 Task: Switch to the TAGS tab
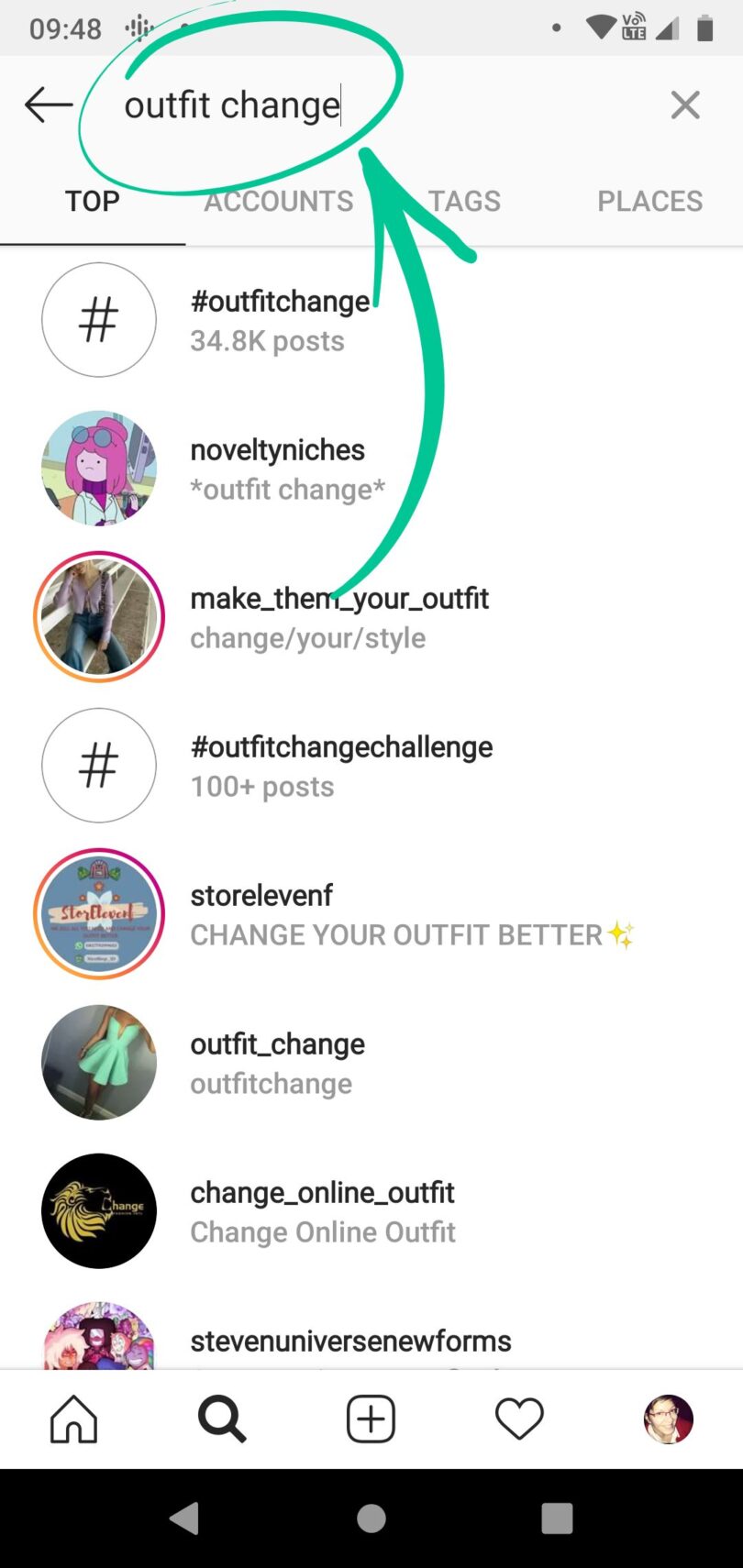point(464,201)
